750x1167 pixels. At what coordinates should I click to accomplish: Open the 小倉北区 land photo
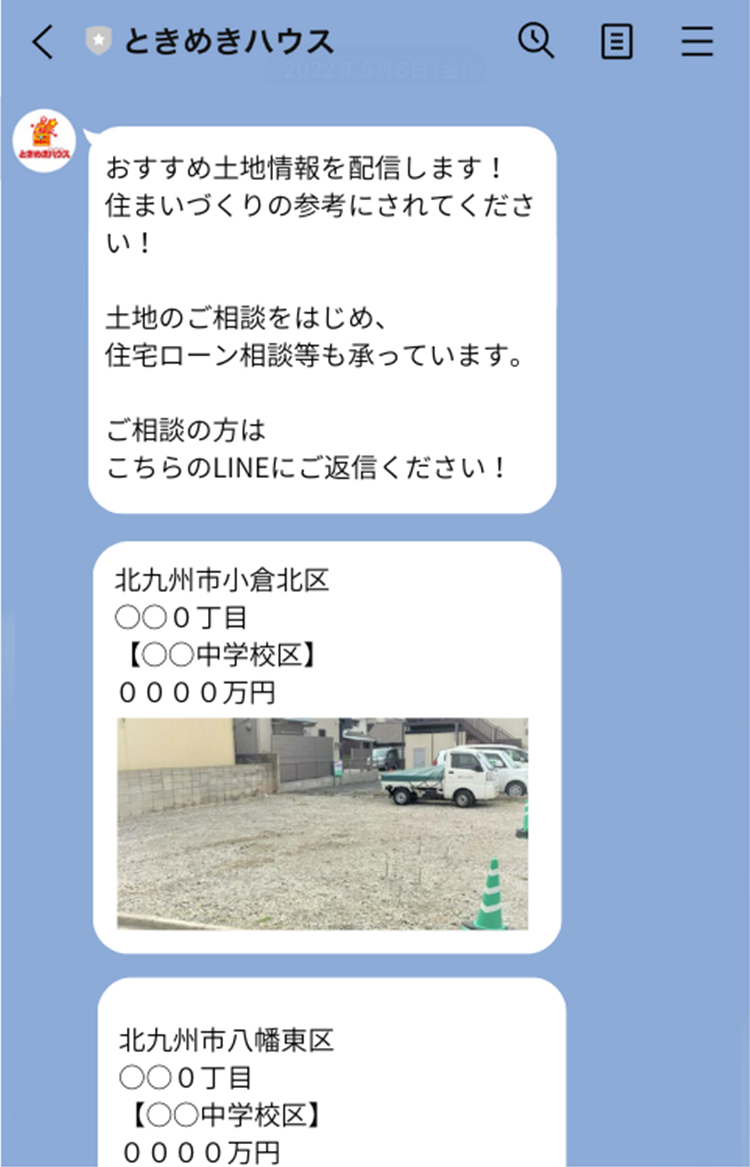pyautogui.click(x=322, y=823)
